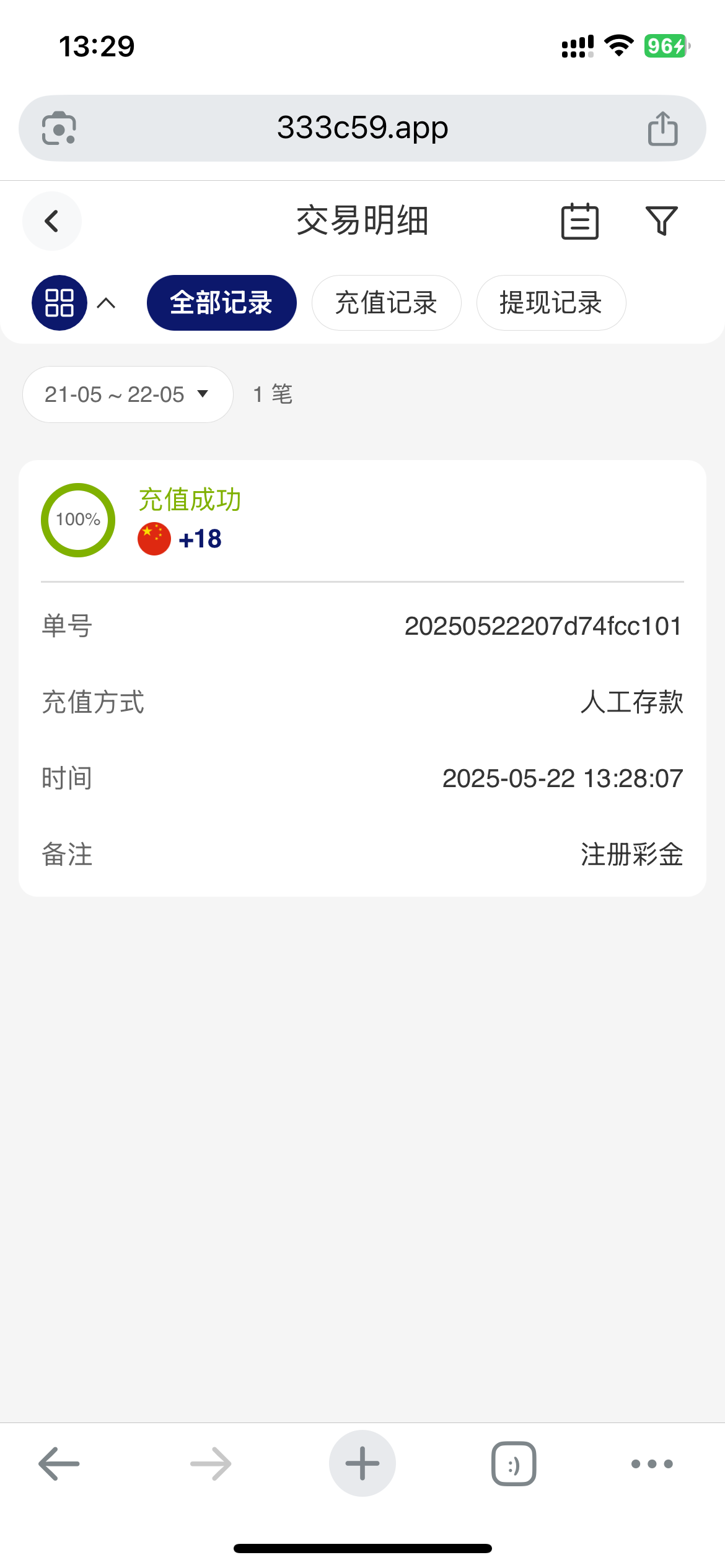
Task: Navigate back with browser back arrow
Action: (59, 1464)
